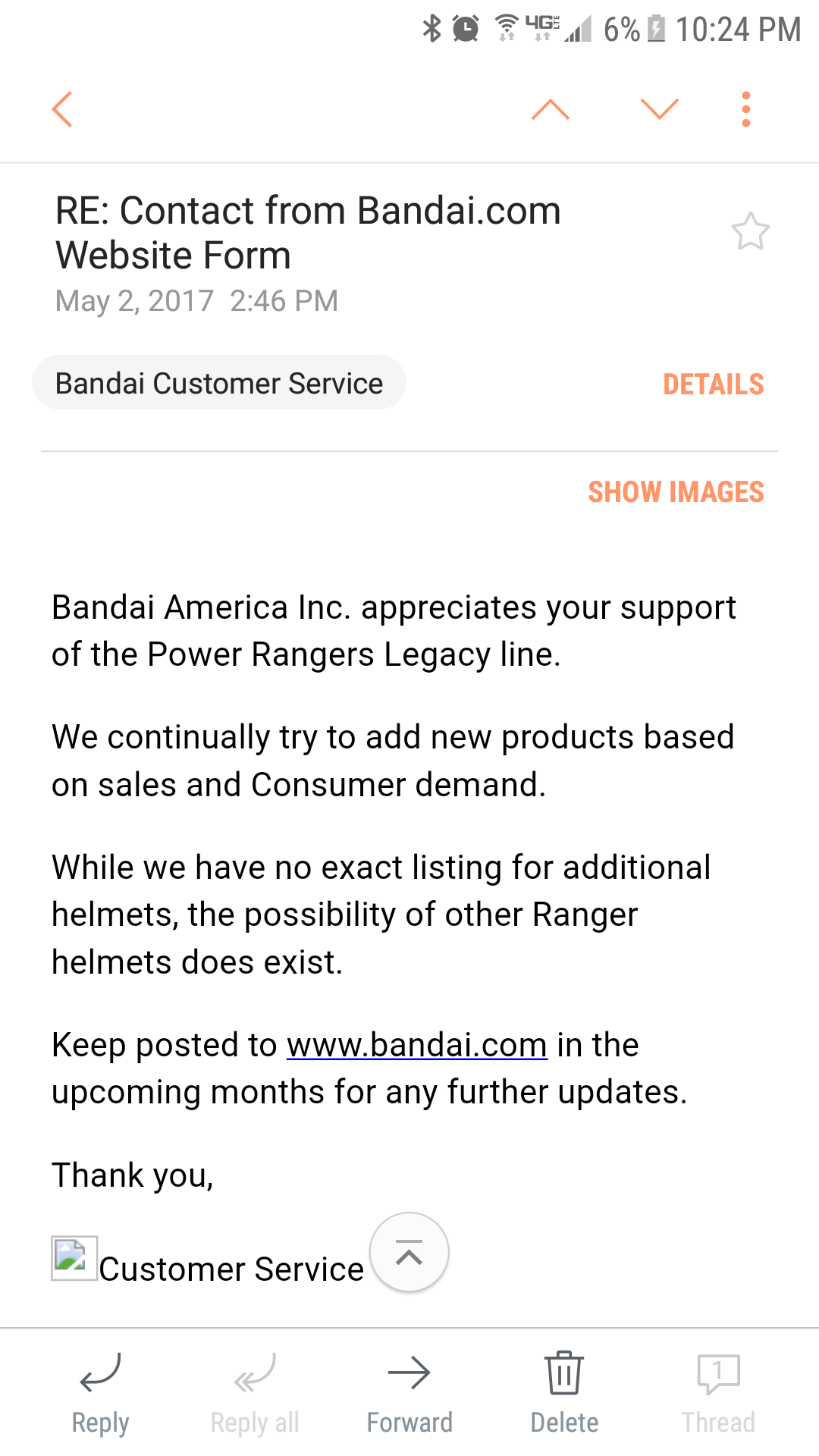The height and width of the screenshot is (1456, 819).
Task: Tap SHOW IMAGES
Action: coord(676,492)
